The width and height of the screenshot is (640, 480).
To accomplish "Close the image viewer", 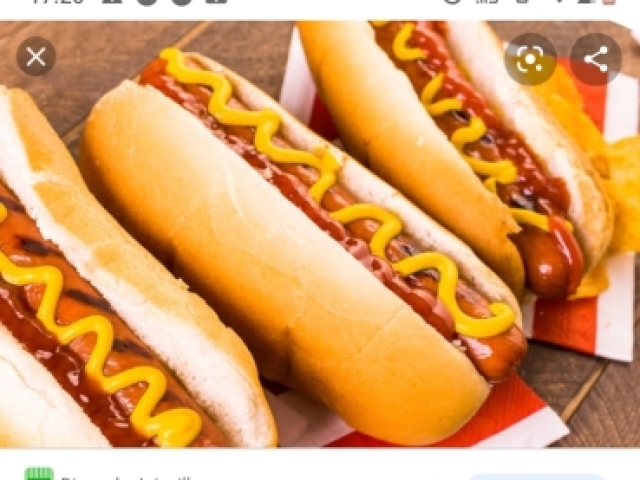I will click(36, 57).
